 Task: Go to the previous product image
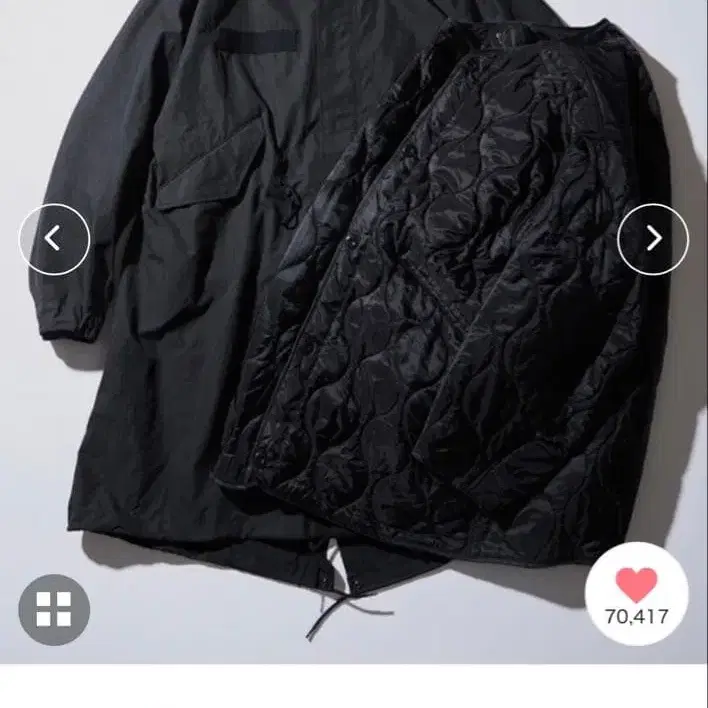pos(54,239)
